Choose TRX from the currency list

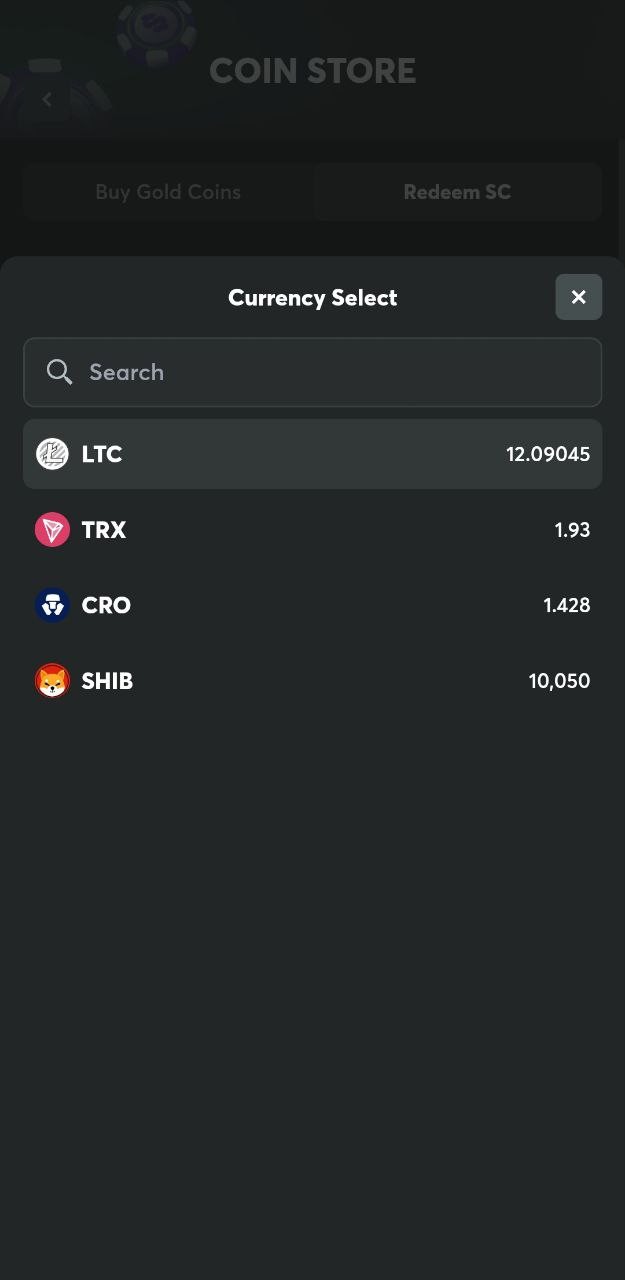point(312,530)
